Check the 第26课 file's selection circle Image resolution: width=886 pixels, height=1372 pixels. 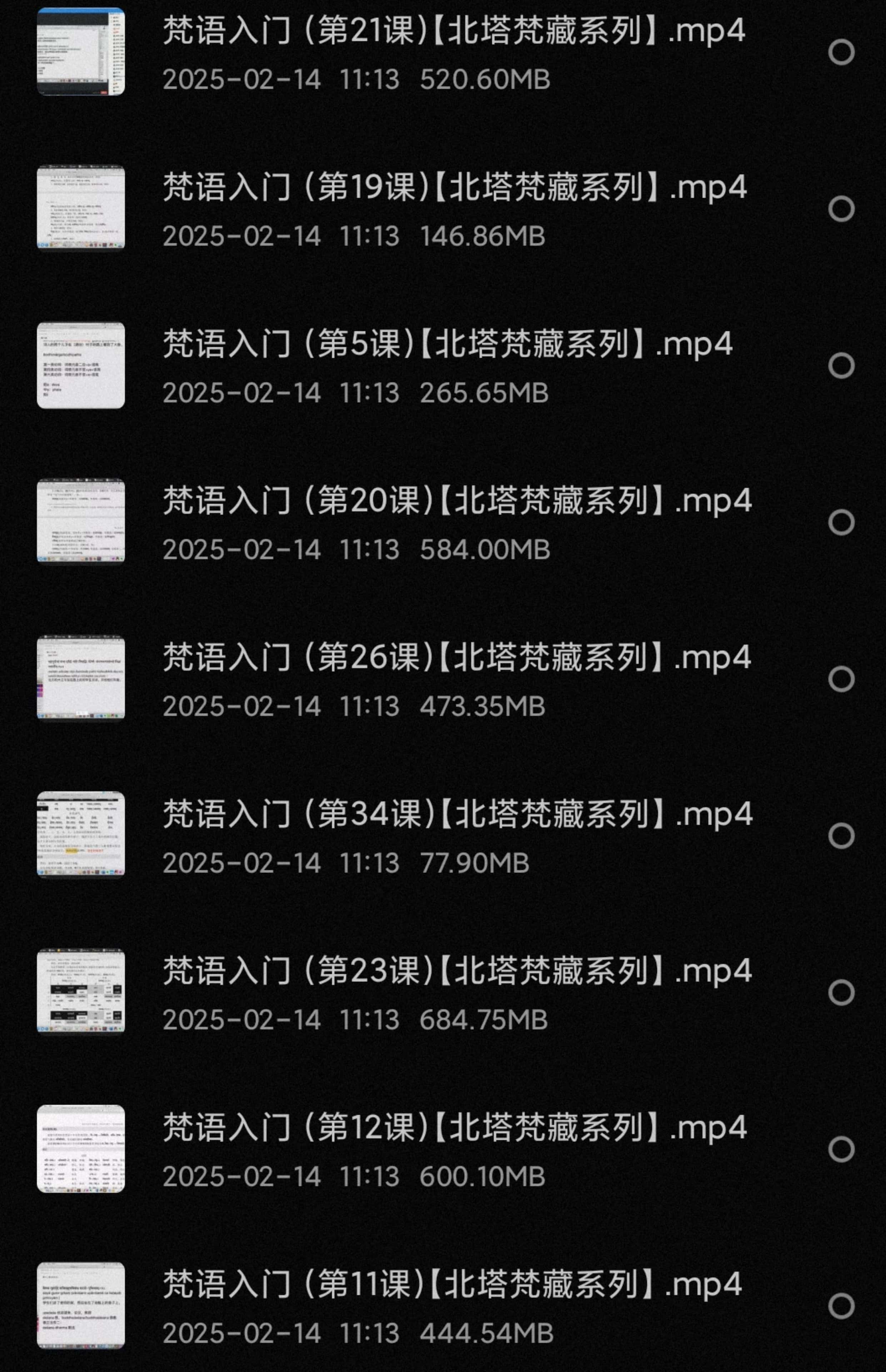(x=841, y=679)
